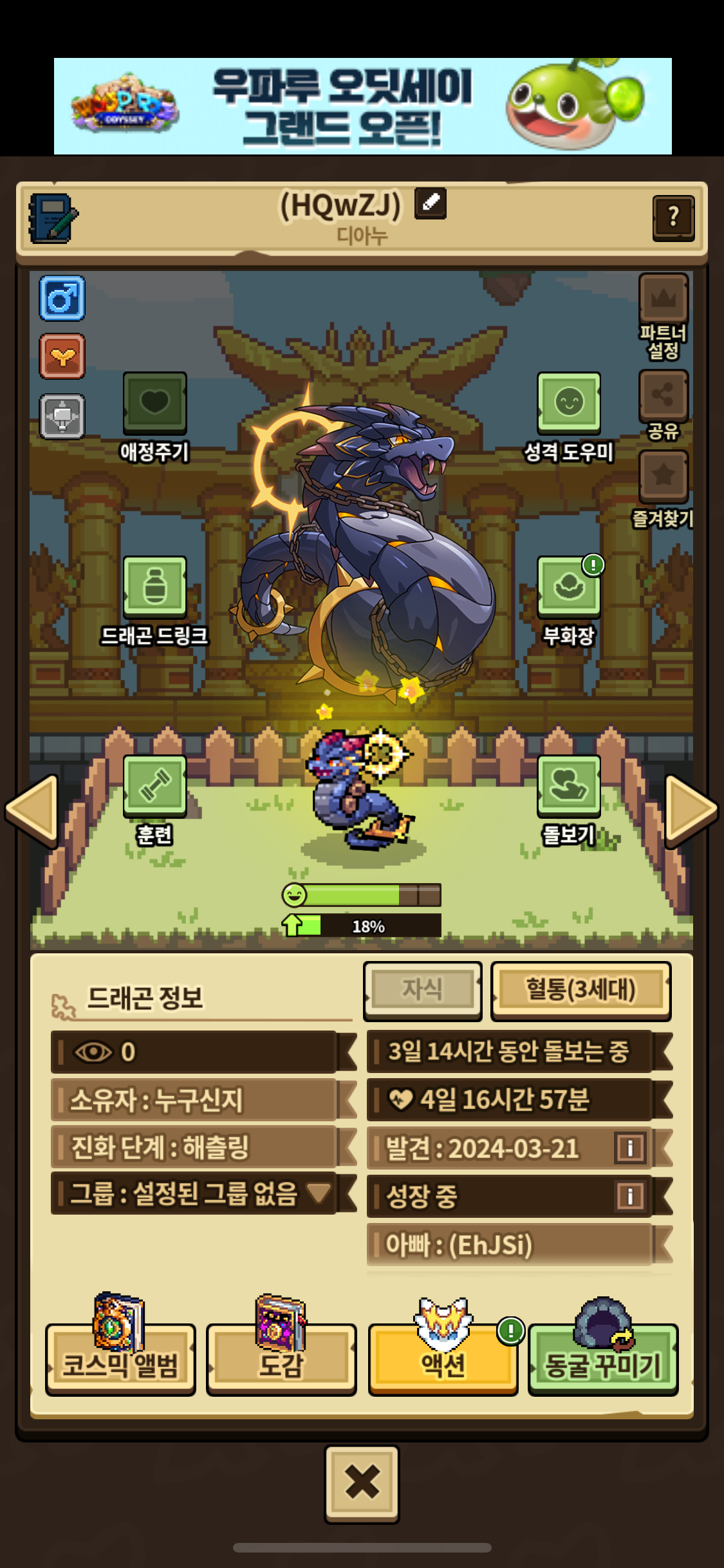Viewport: 724px width, 1568px height.
Task: Tap the 돌보기 care button
Action: 569,787
